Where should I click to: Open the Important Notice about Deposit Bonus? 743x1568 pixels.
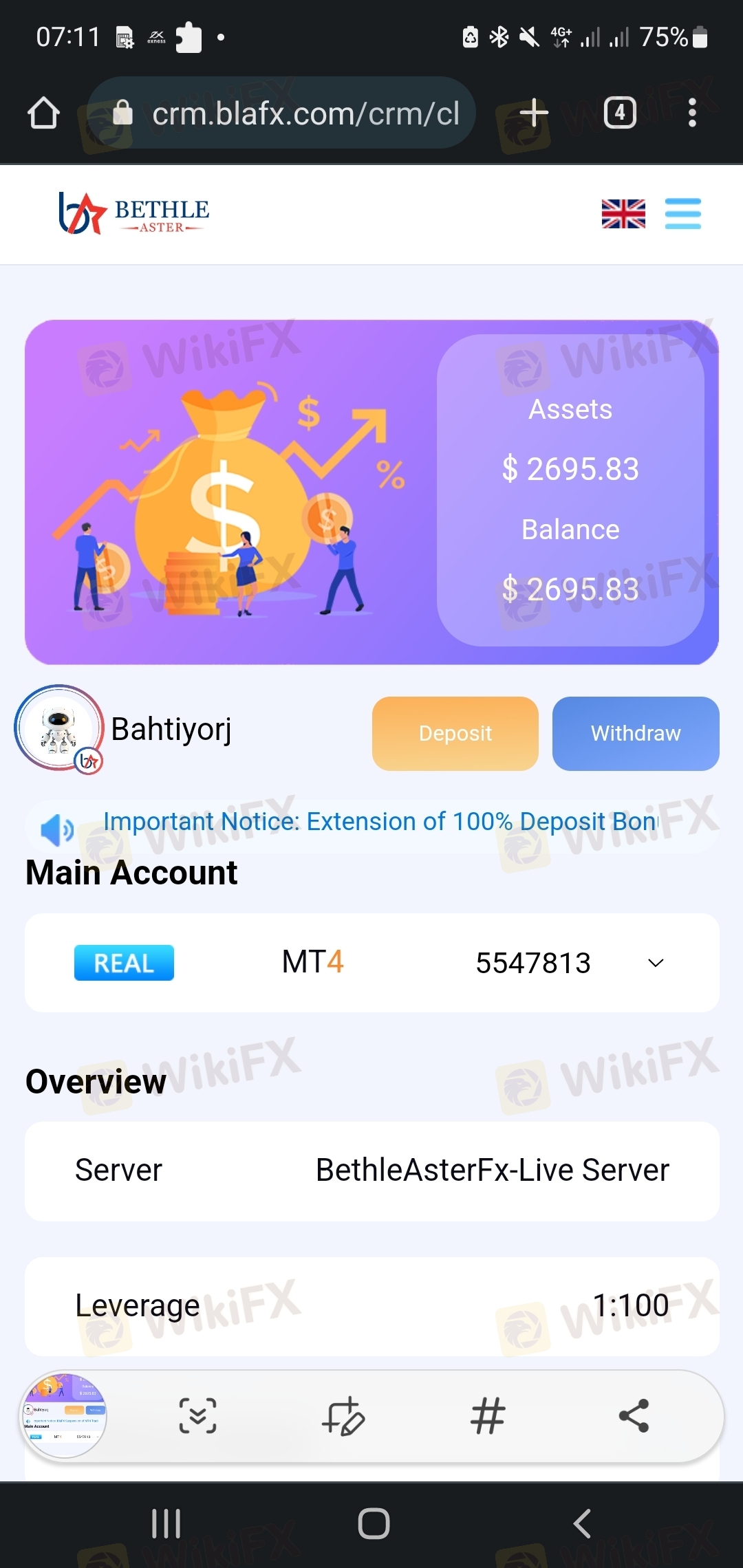coord(380,822)
